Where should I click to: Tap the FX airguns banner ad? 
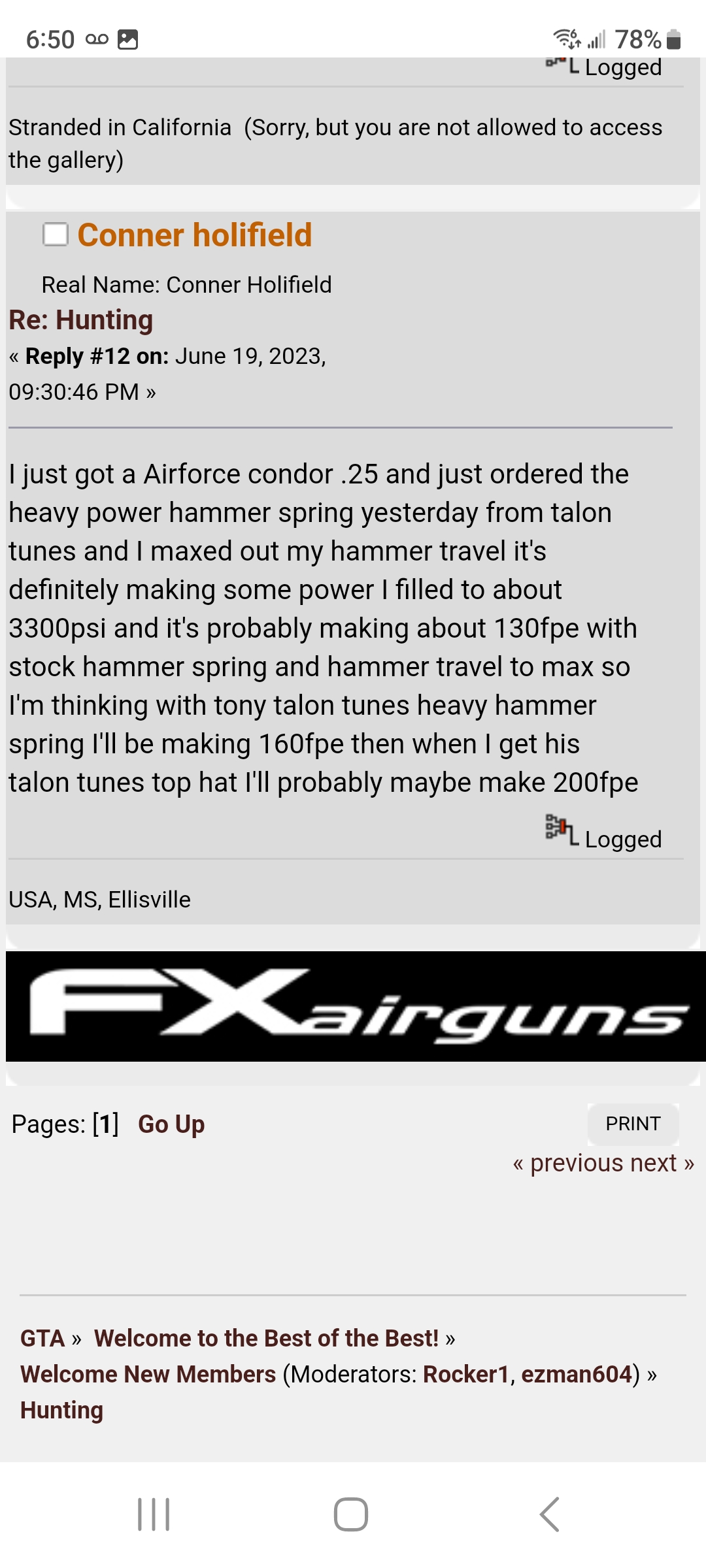point(356,1006)
